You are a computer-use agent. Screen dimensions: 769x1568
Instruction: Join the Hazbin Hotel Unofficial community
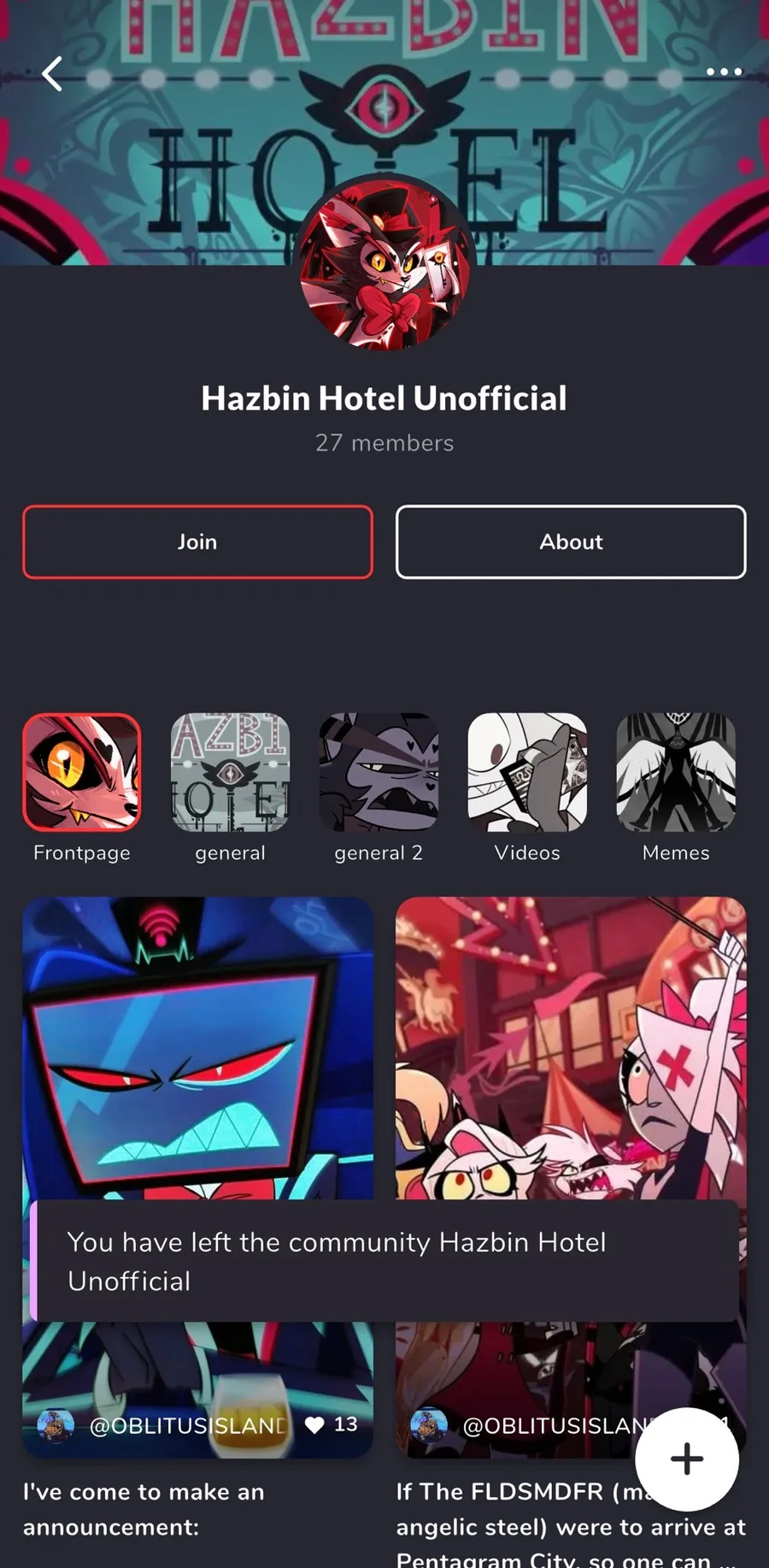197,542
